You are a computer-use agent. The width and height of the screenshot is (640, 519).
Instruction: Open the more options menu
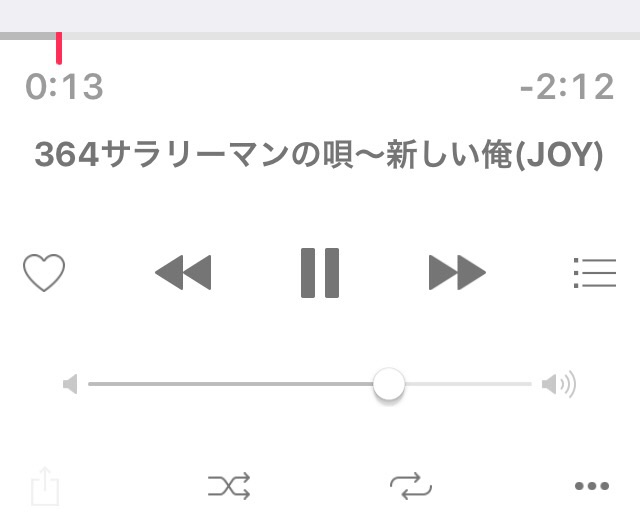click(x=591, y=487)
